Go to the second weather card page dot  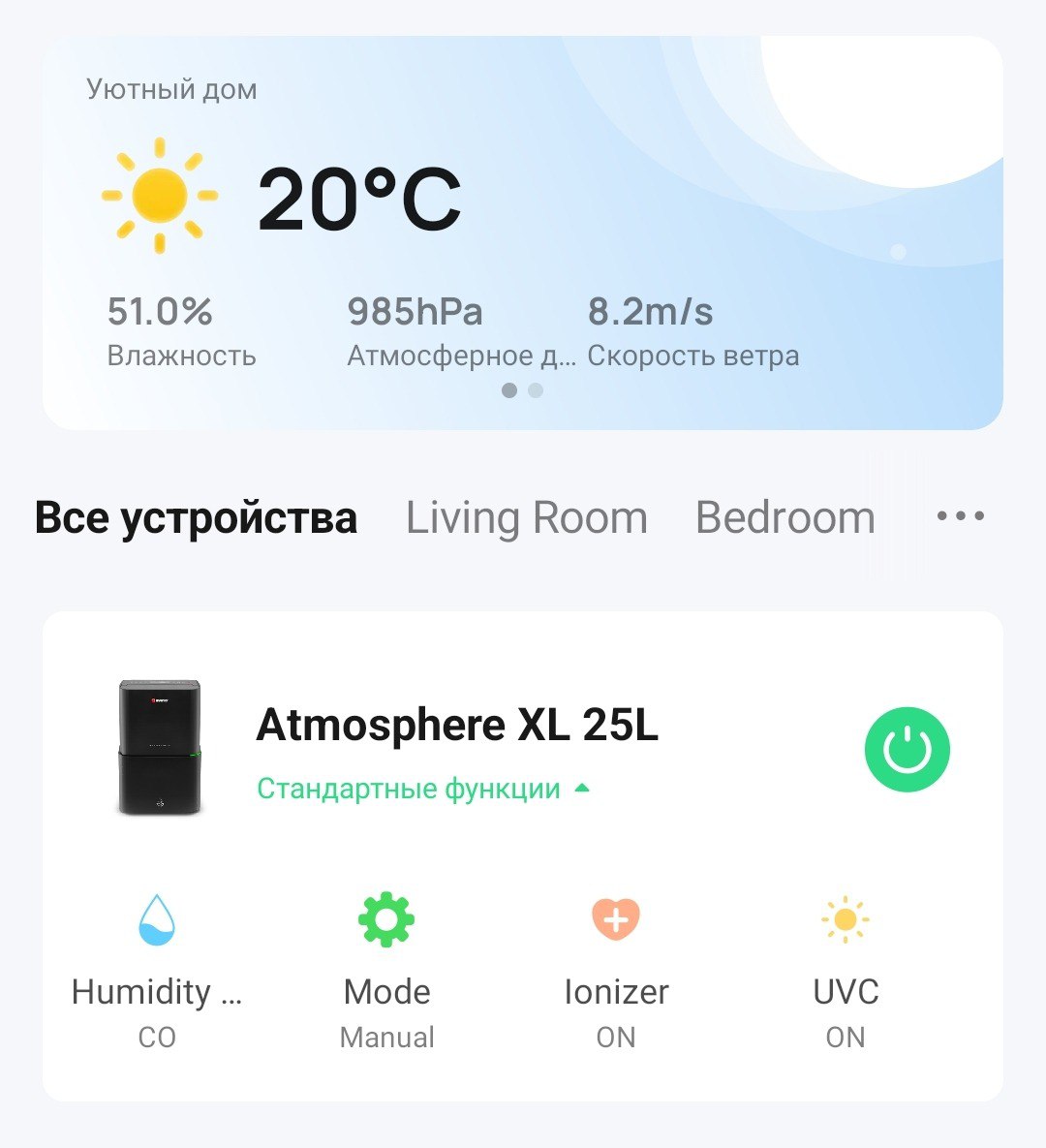(536, 390)
